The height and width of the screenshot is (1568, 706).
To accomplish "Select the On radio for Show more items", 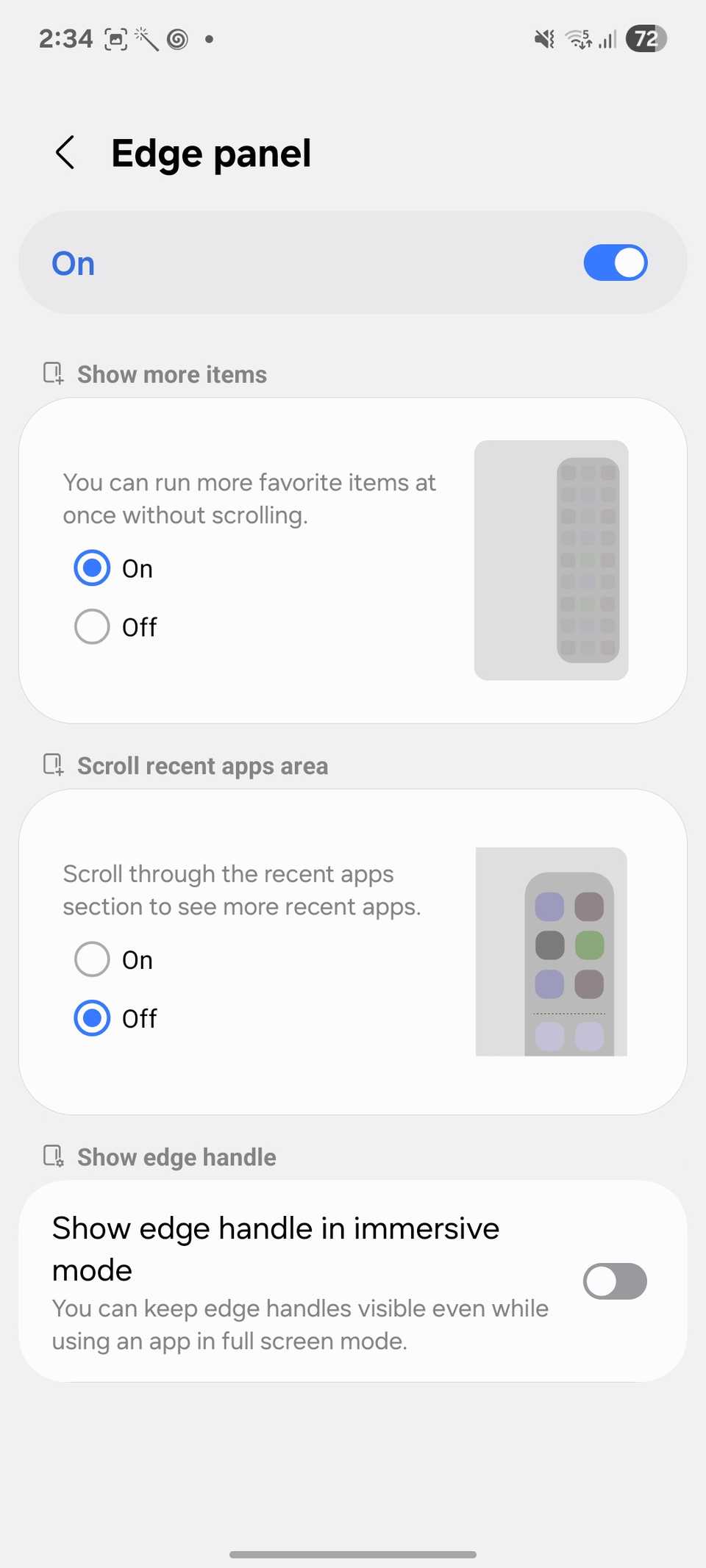I will pos(91,568).
